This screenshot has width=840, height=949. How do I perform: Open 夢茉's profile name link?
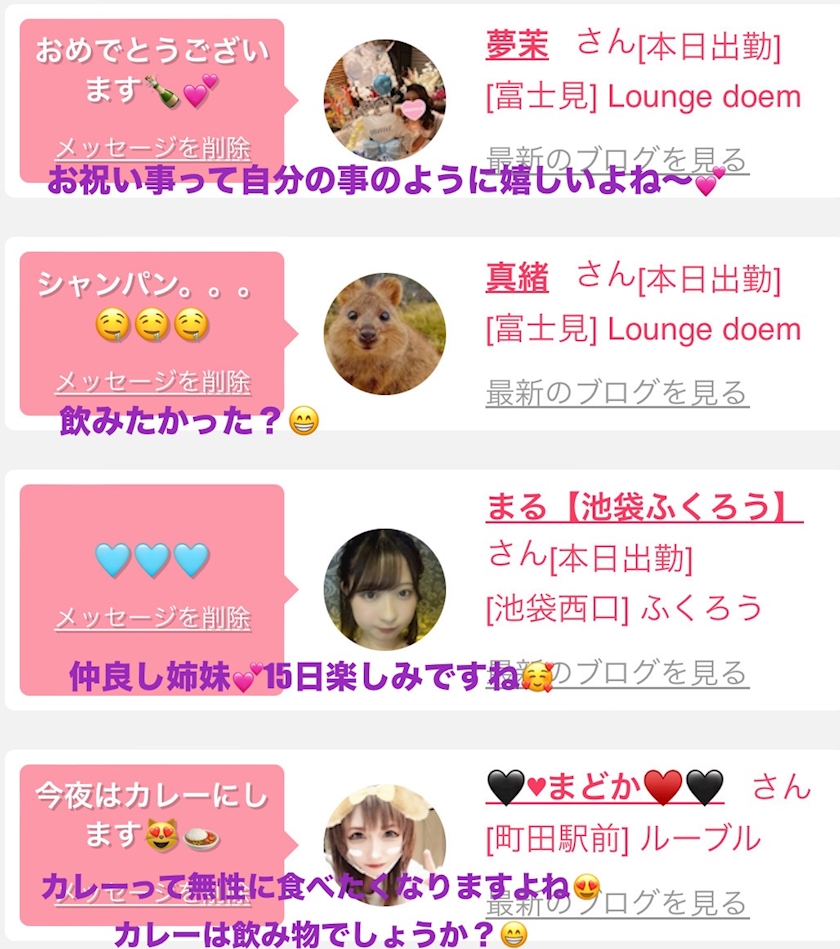[x=517, y=44]
